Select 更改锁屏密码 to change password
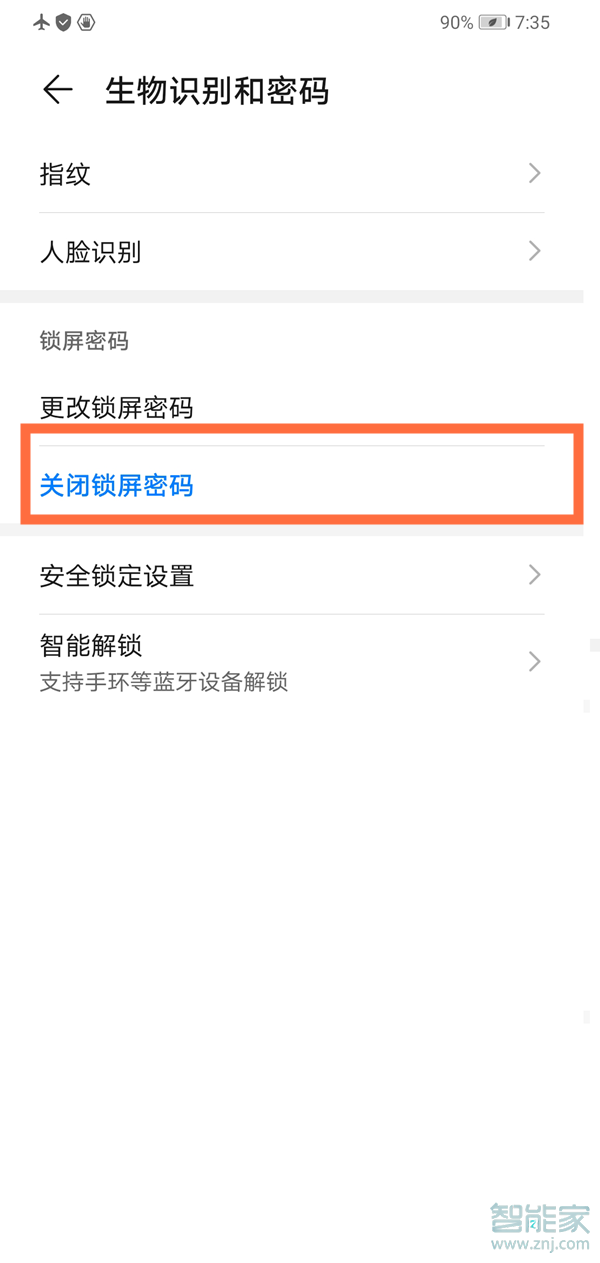 [x=290, y=408]
